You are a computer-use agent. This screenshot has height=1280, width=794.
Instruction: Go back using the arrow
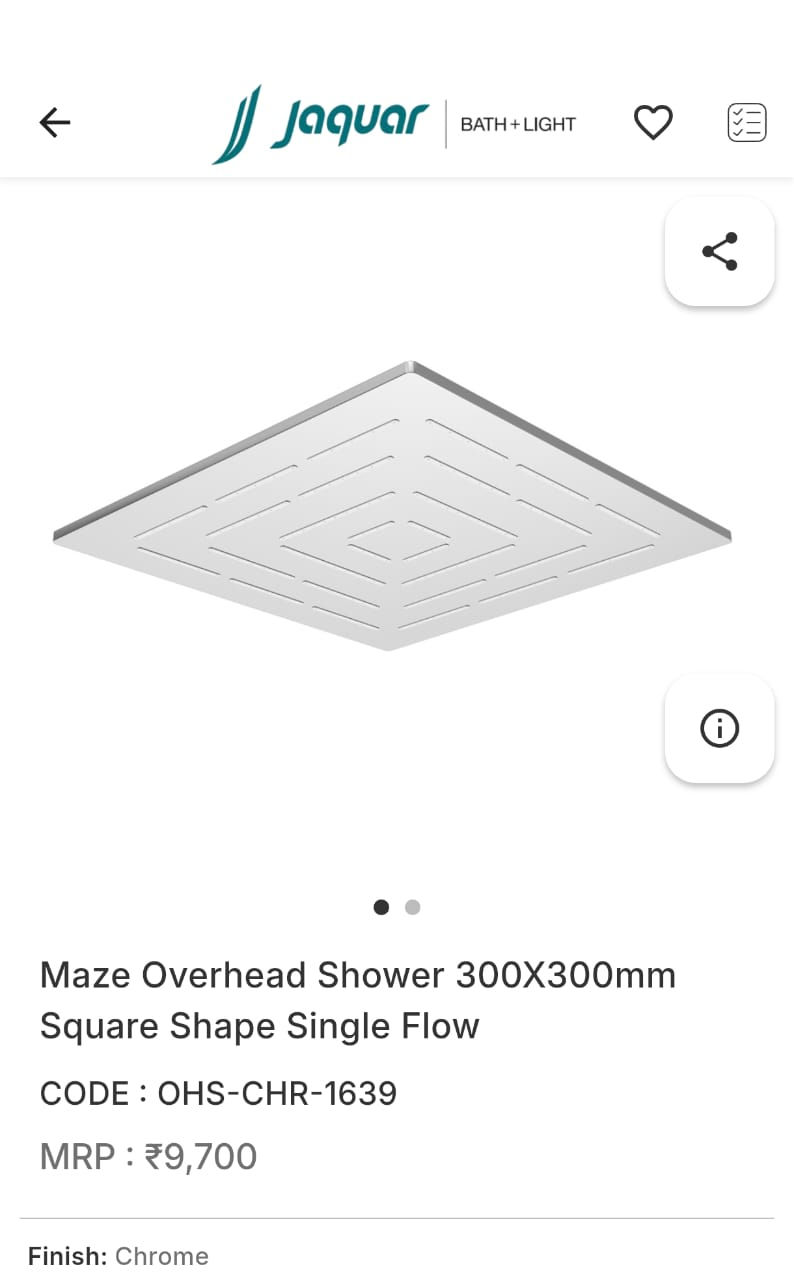(x=55, y=123)
